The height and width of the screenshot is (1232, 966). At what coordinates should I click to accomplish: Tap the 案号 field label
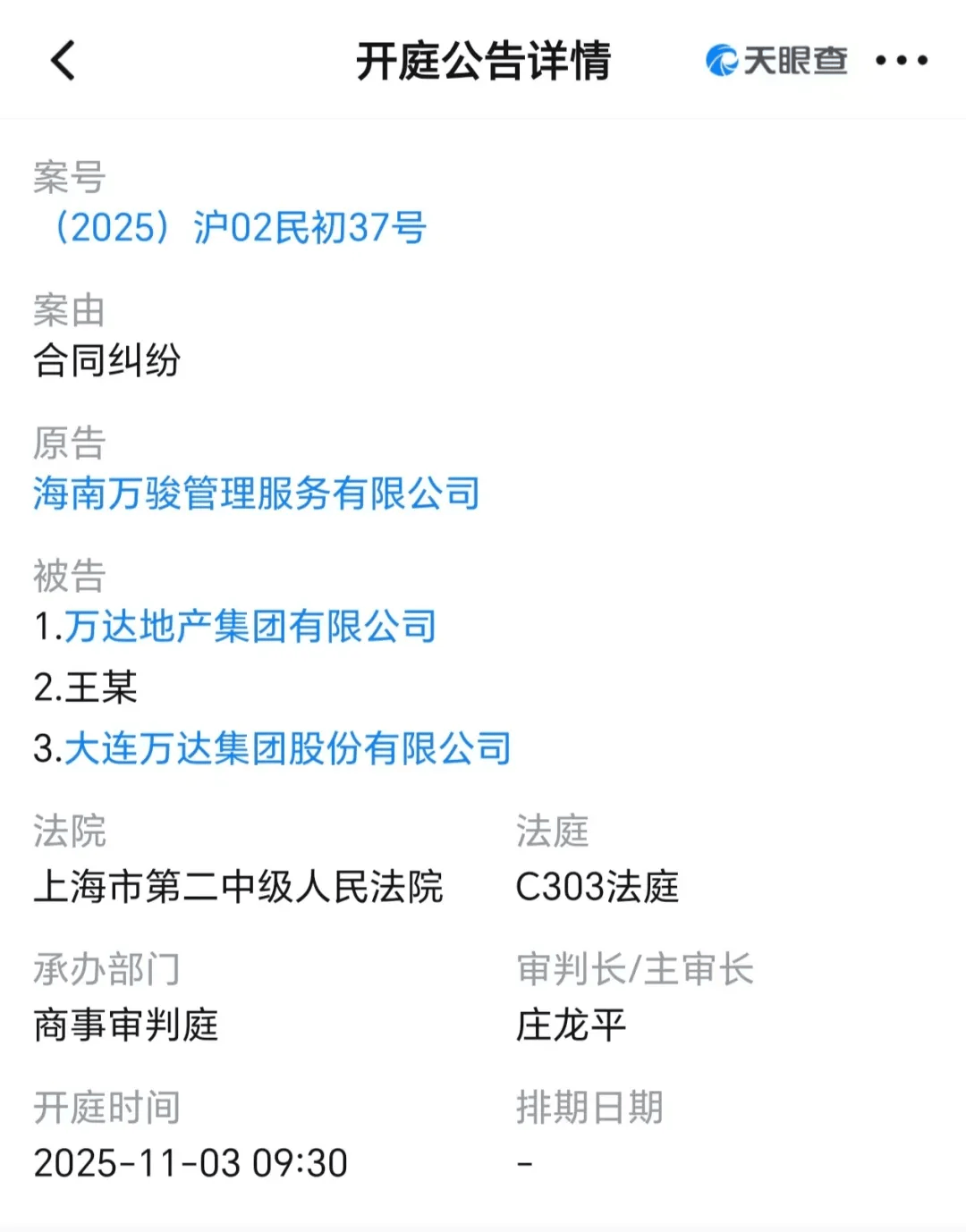coord(67,175)
